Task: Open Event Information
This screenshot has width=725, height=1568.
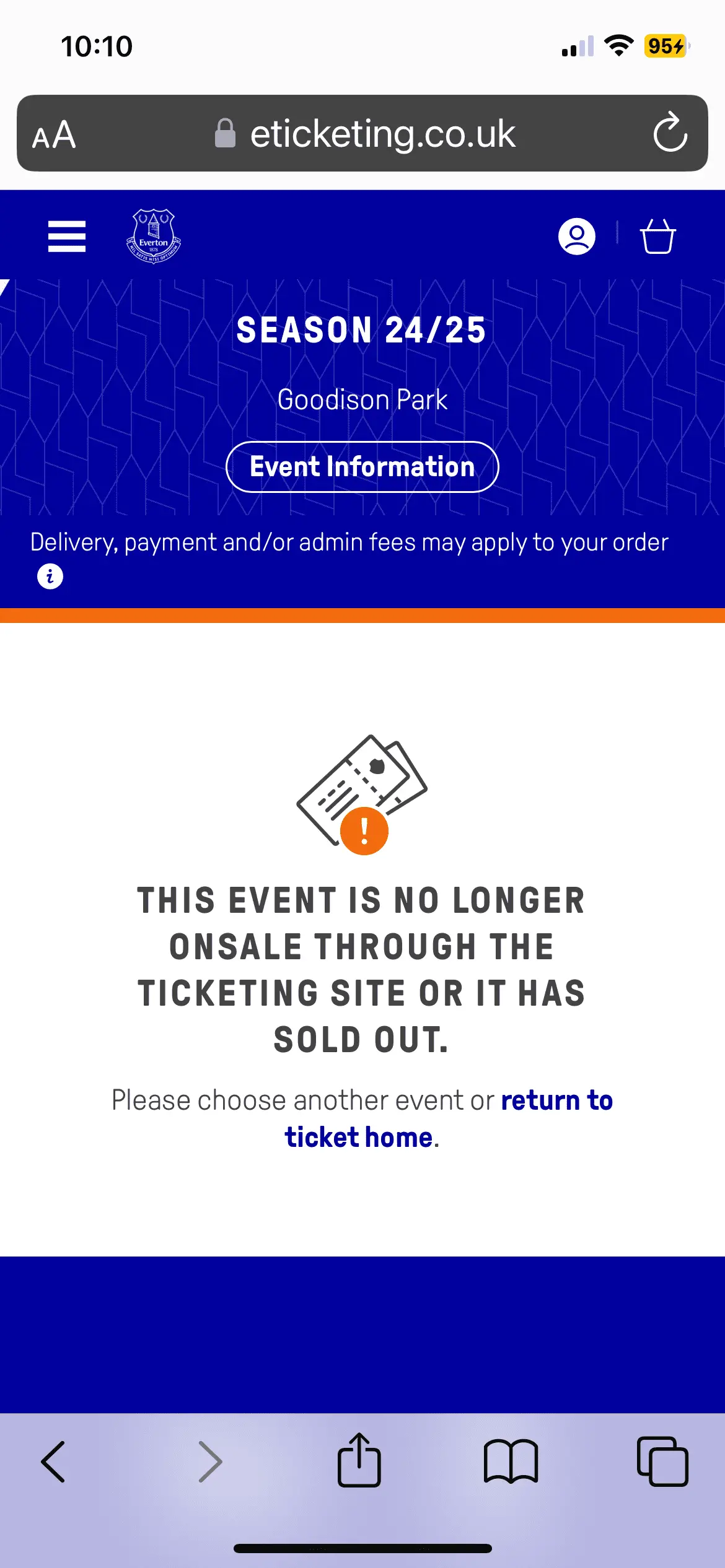Action: coord(362,467)
